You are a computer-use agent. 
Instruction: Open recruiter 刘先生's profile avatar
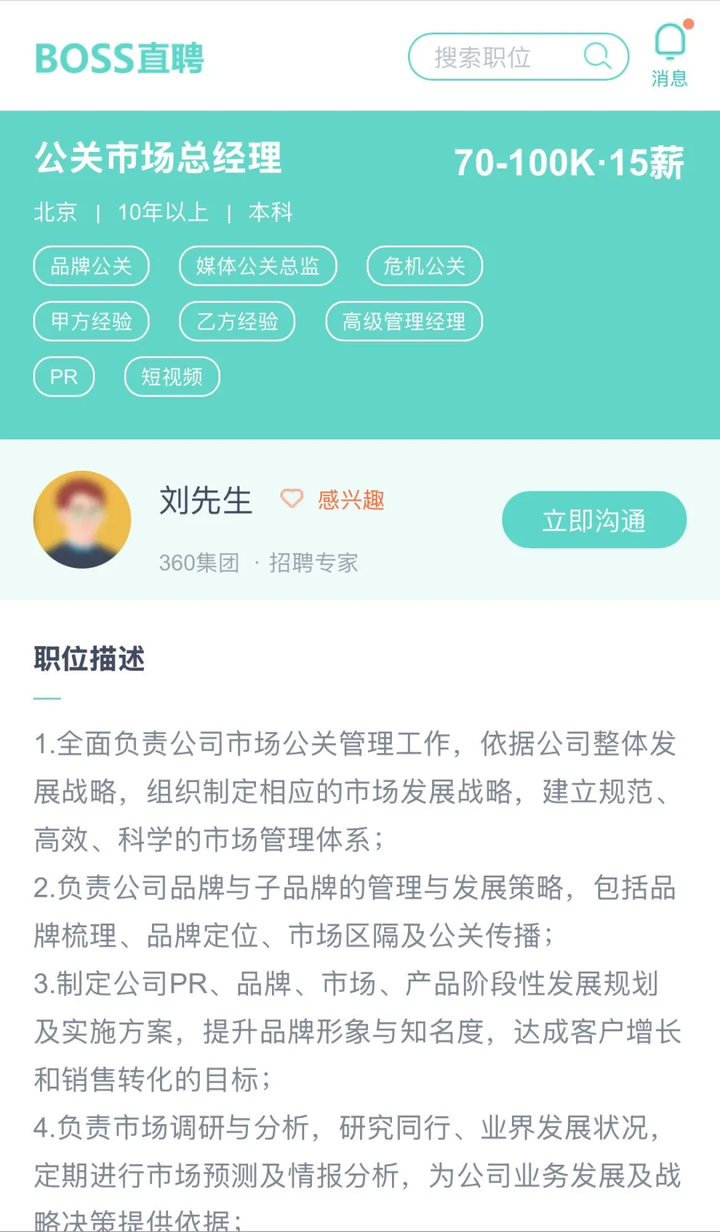pos(82,520)
